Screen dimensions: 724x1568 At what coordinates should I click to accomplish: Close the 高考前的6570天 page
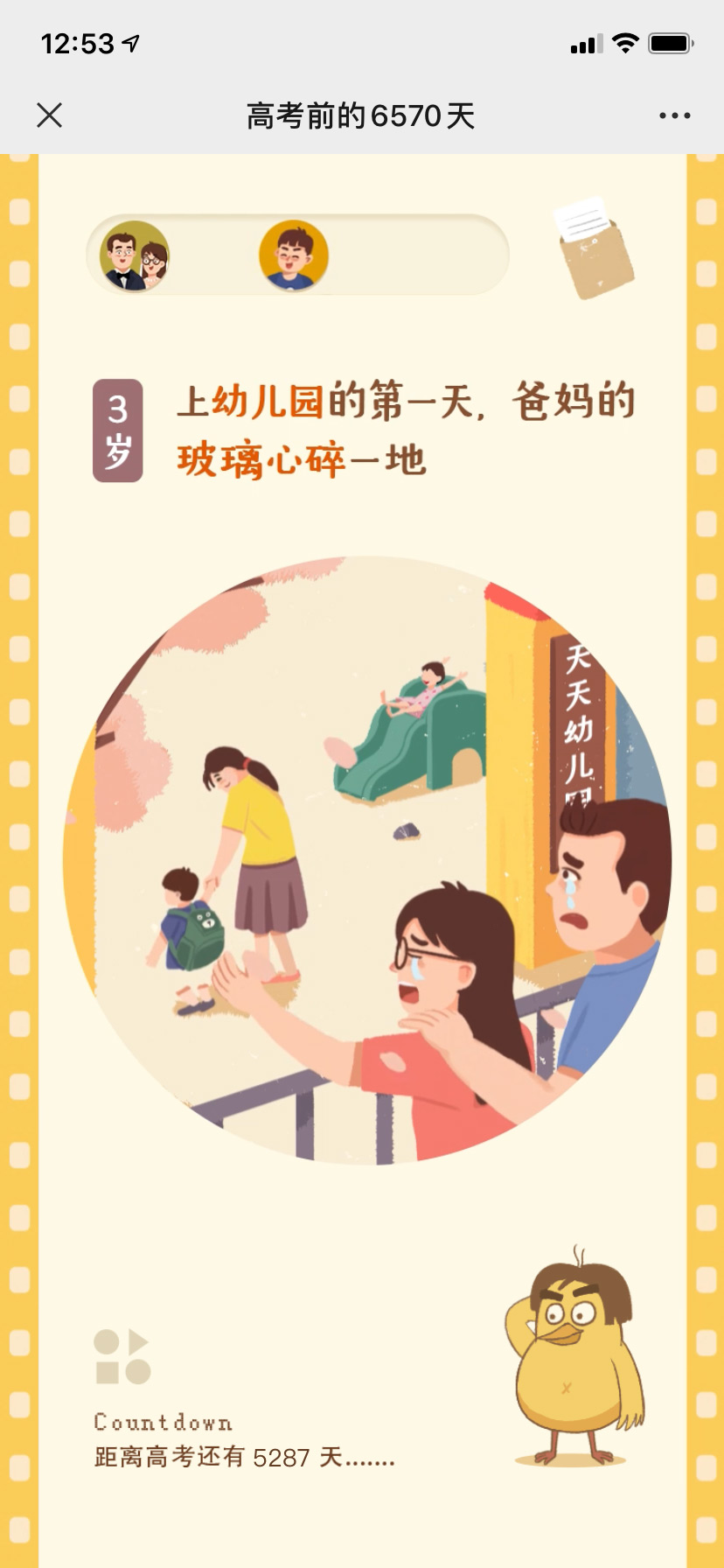click(50, 115)
